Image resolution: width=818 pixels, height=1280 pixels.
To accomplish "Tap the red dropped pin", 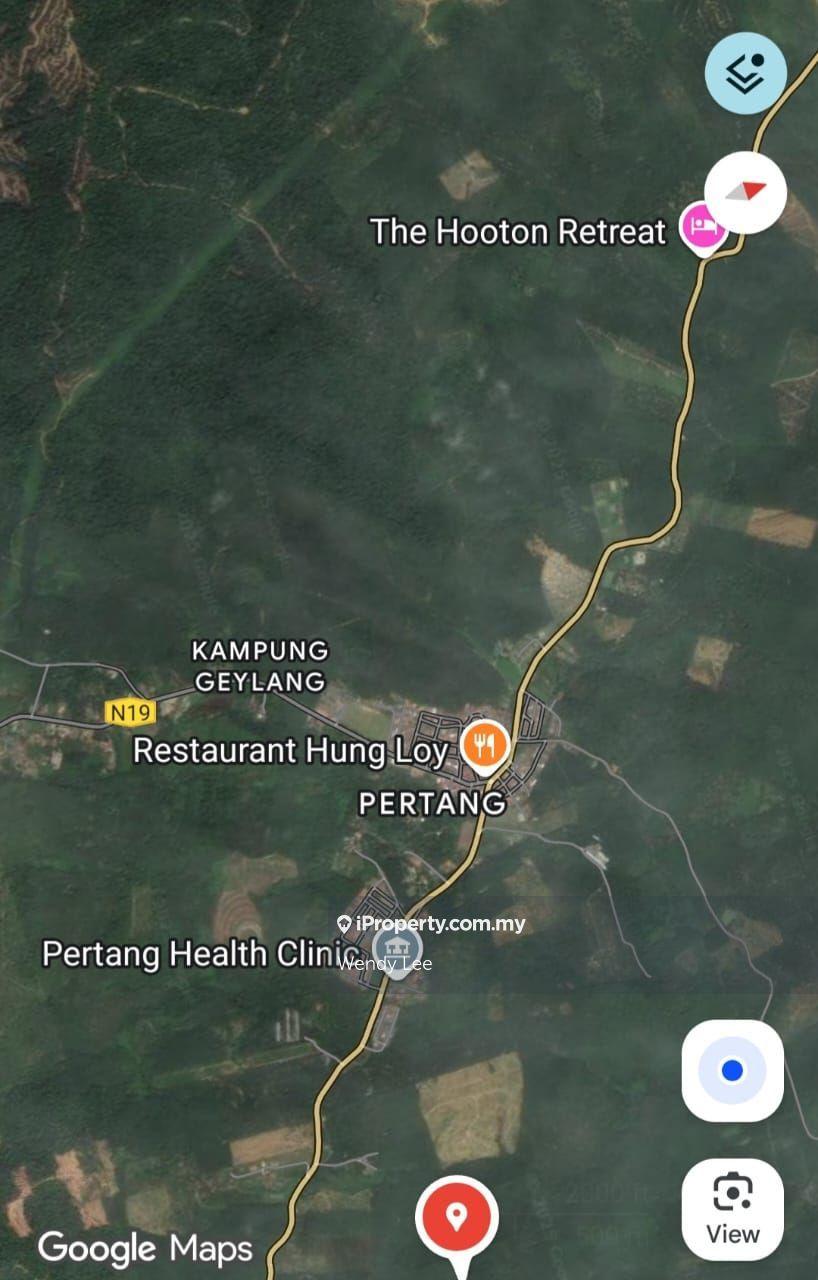I will (x=456, y=1218).
